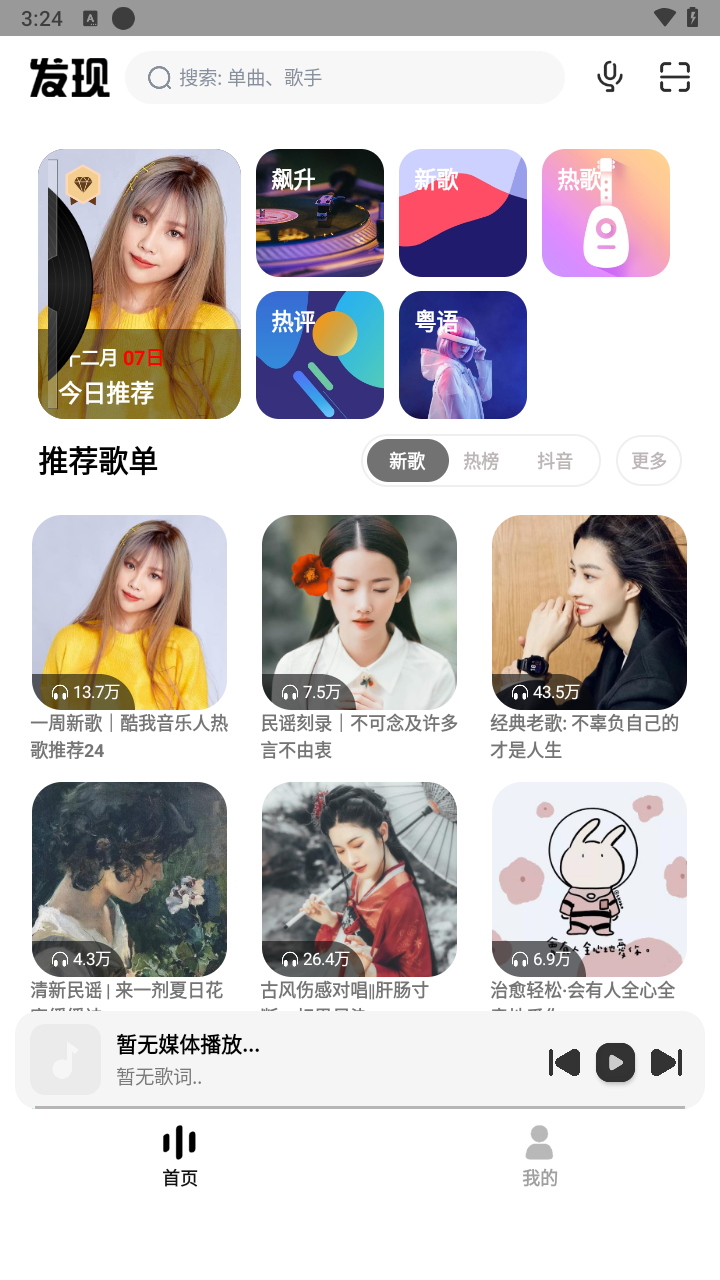Open the 古风伤感对唱 playlist thumbnail

click(x=359, y=880)
